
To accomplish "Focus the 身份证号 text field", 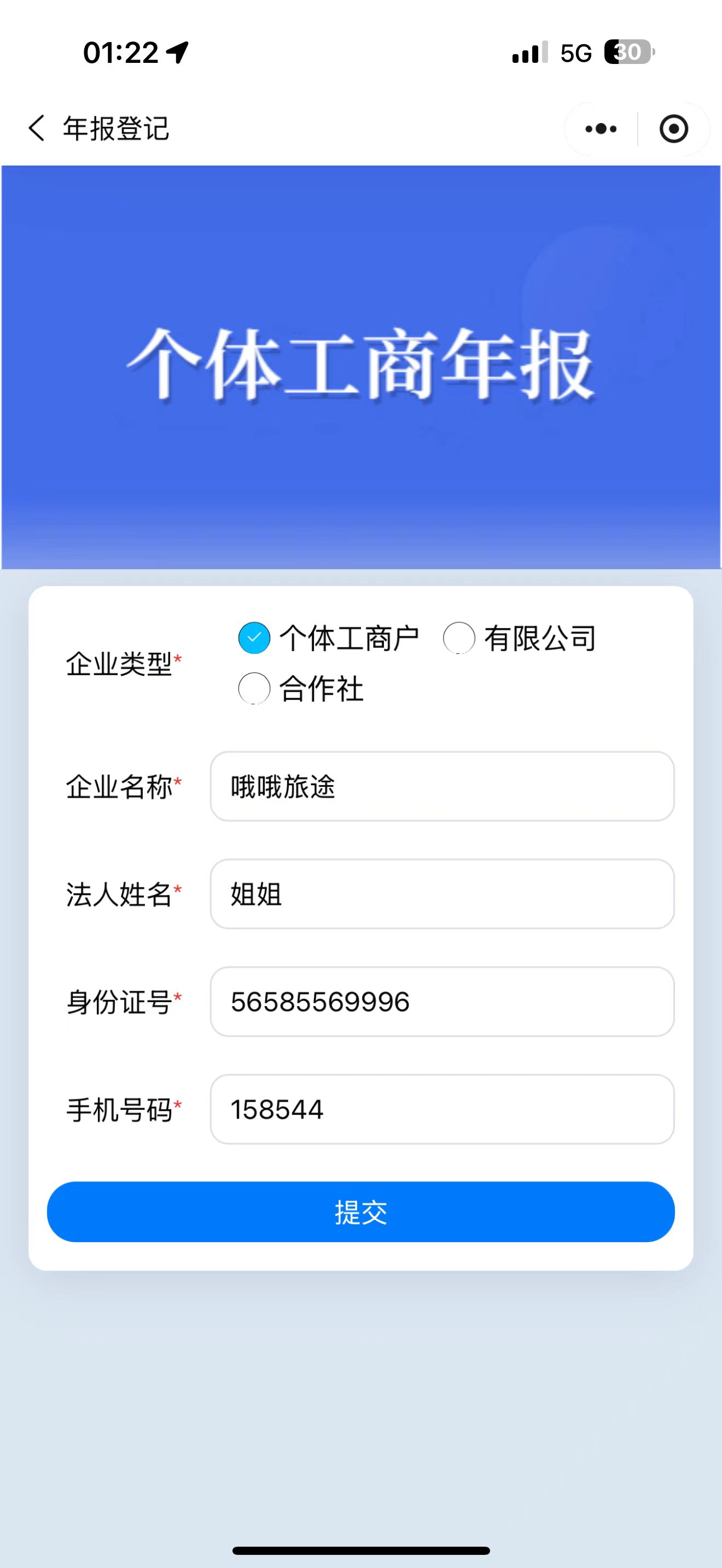I will 442,1001.
